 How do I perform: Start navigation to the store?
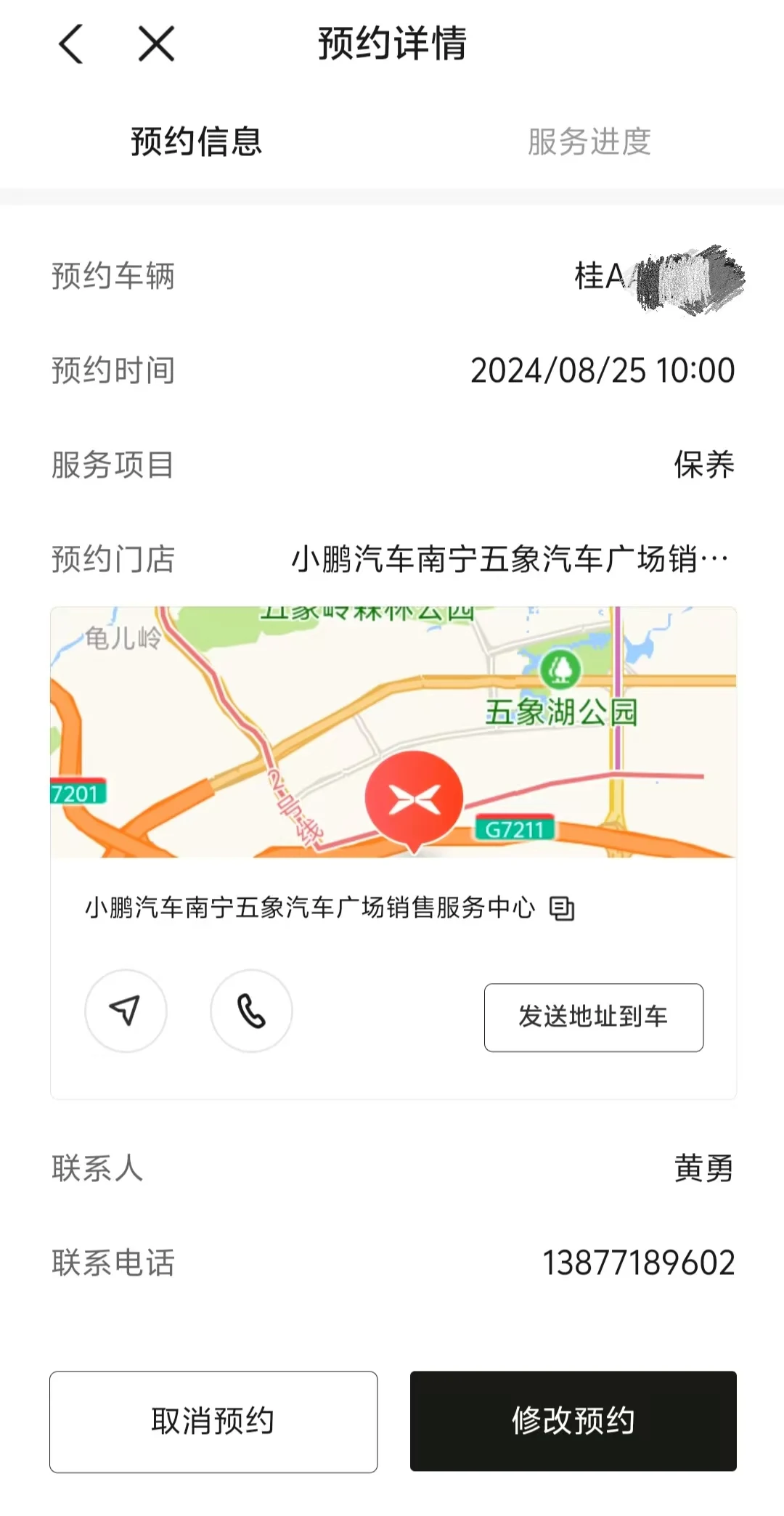tap(126, 1010)
